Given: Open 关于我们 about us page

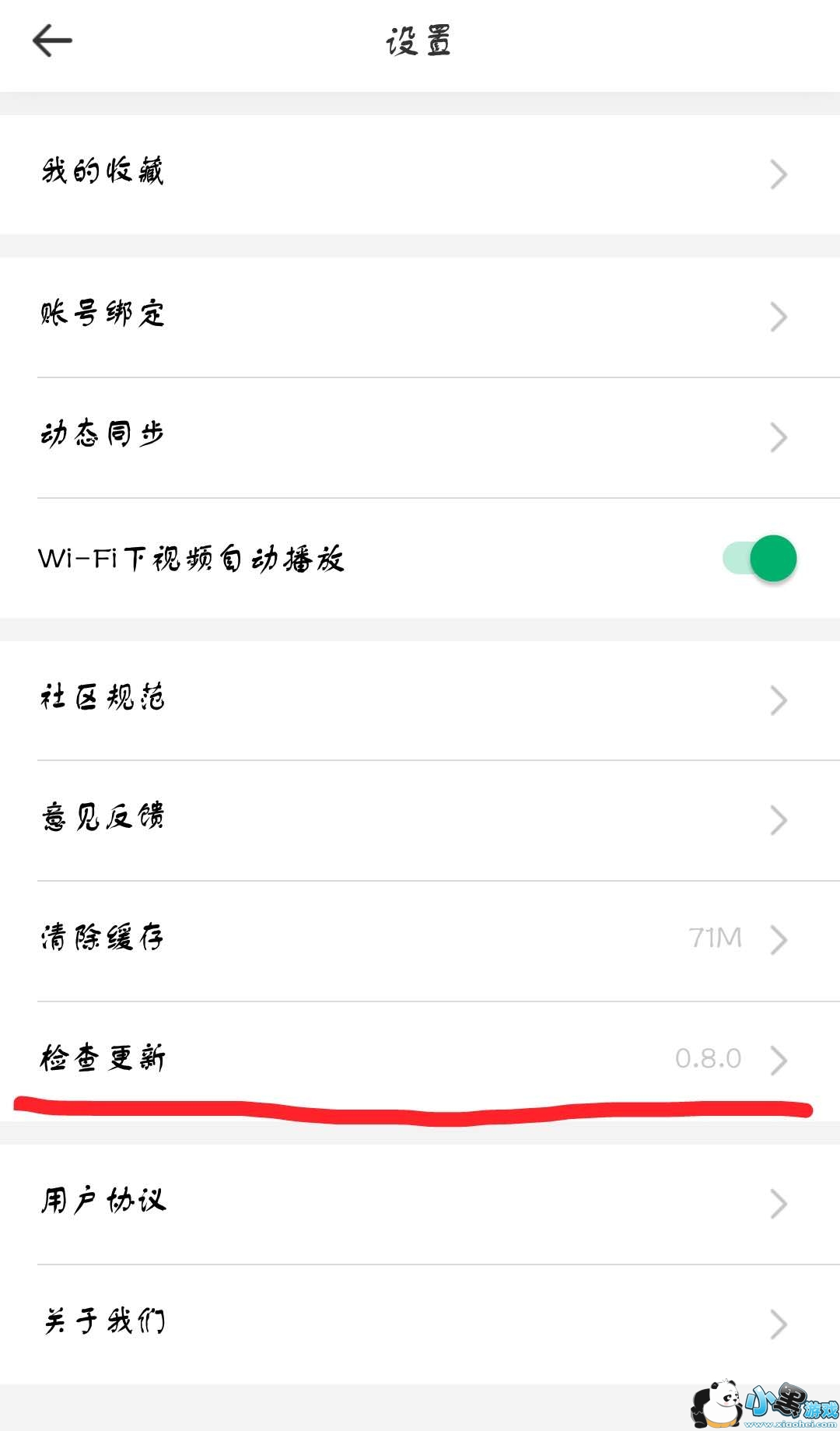Looking at the screenshot, I should click(420, 1323).
